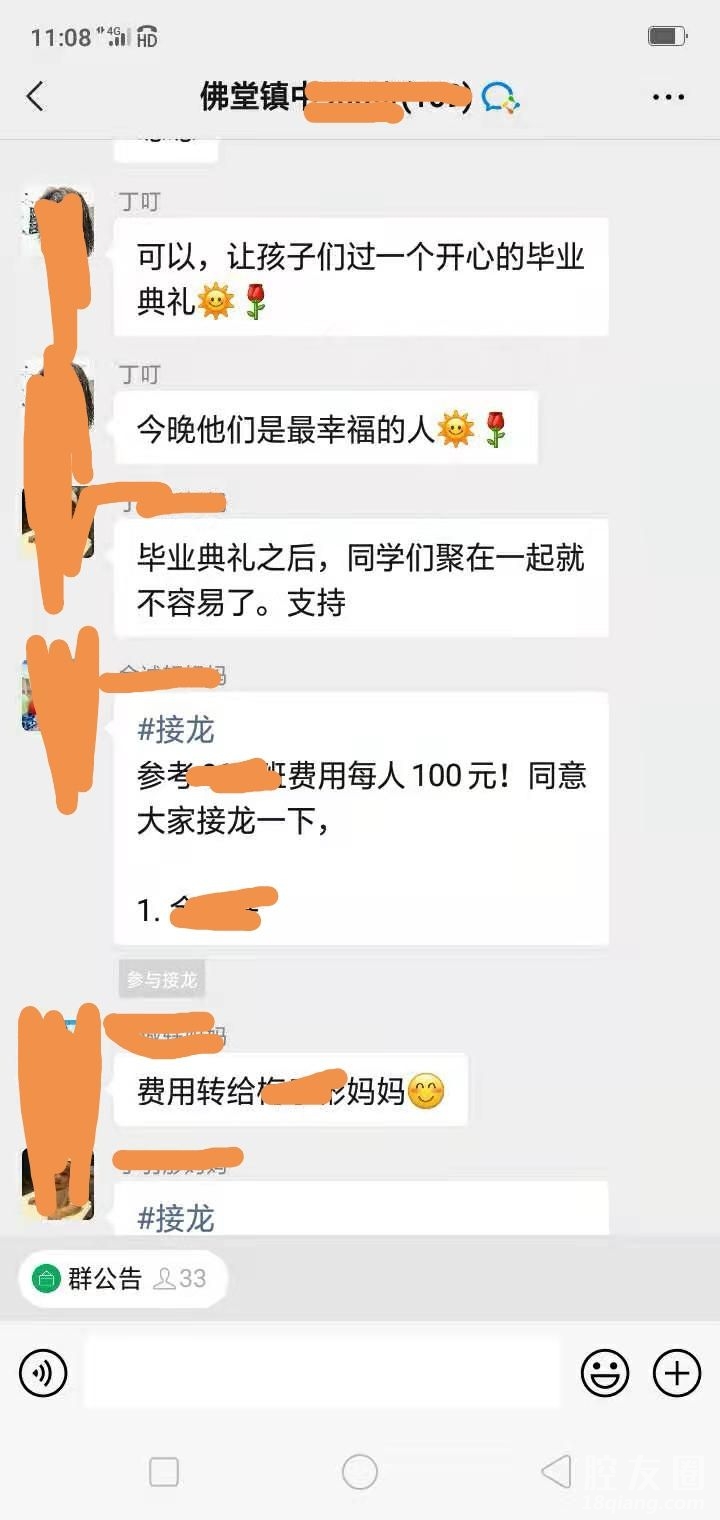720x1520 pixels.
Task: Switch to voice message input
Action: 43,1373
